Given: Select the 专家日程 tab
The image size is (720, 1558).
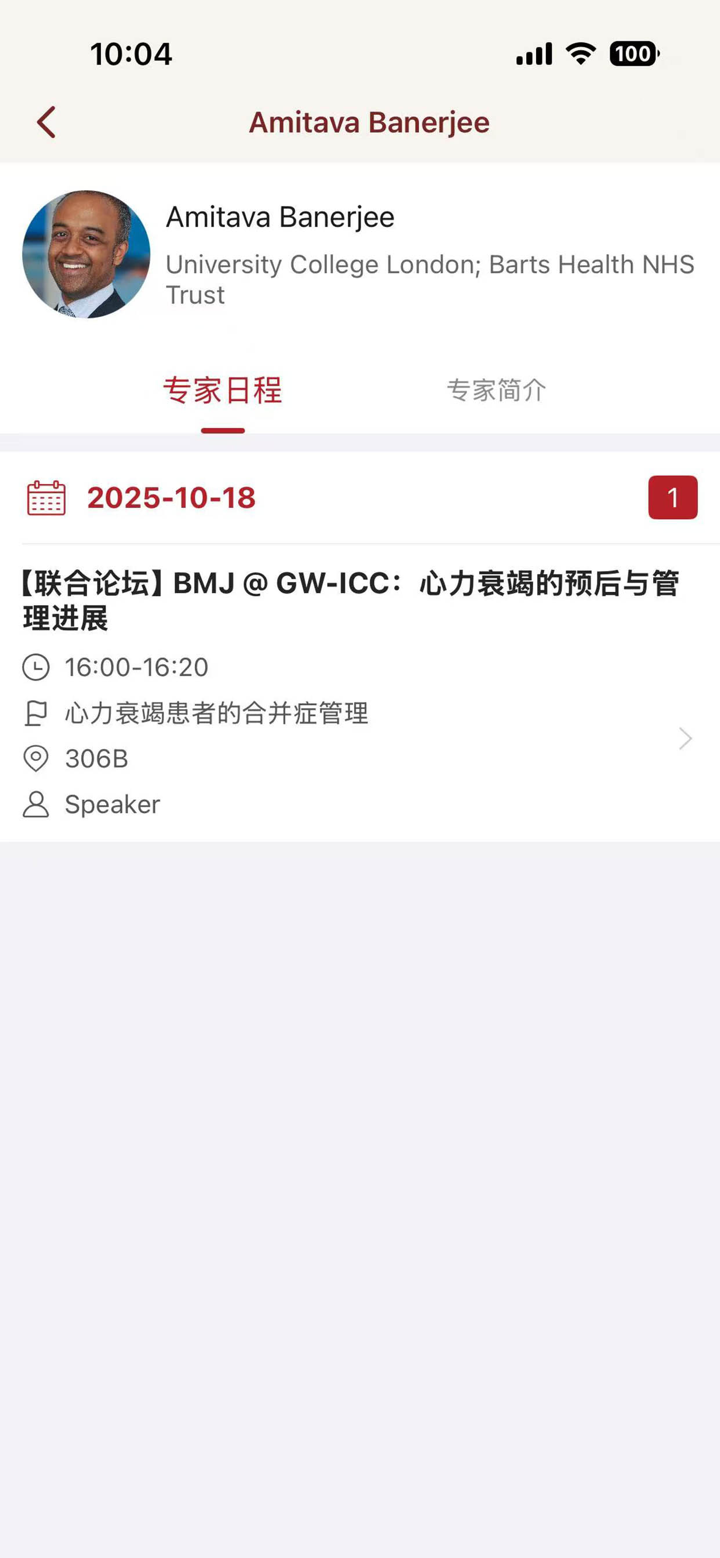Looking at the screenshot, I should pyautogui.click(x=222, y=390).
